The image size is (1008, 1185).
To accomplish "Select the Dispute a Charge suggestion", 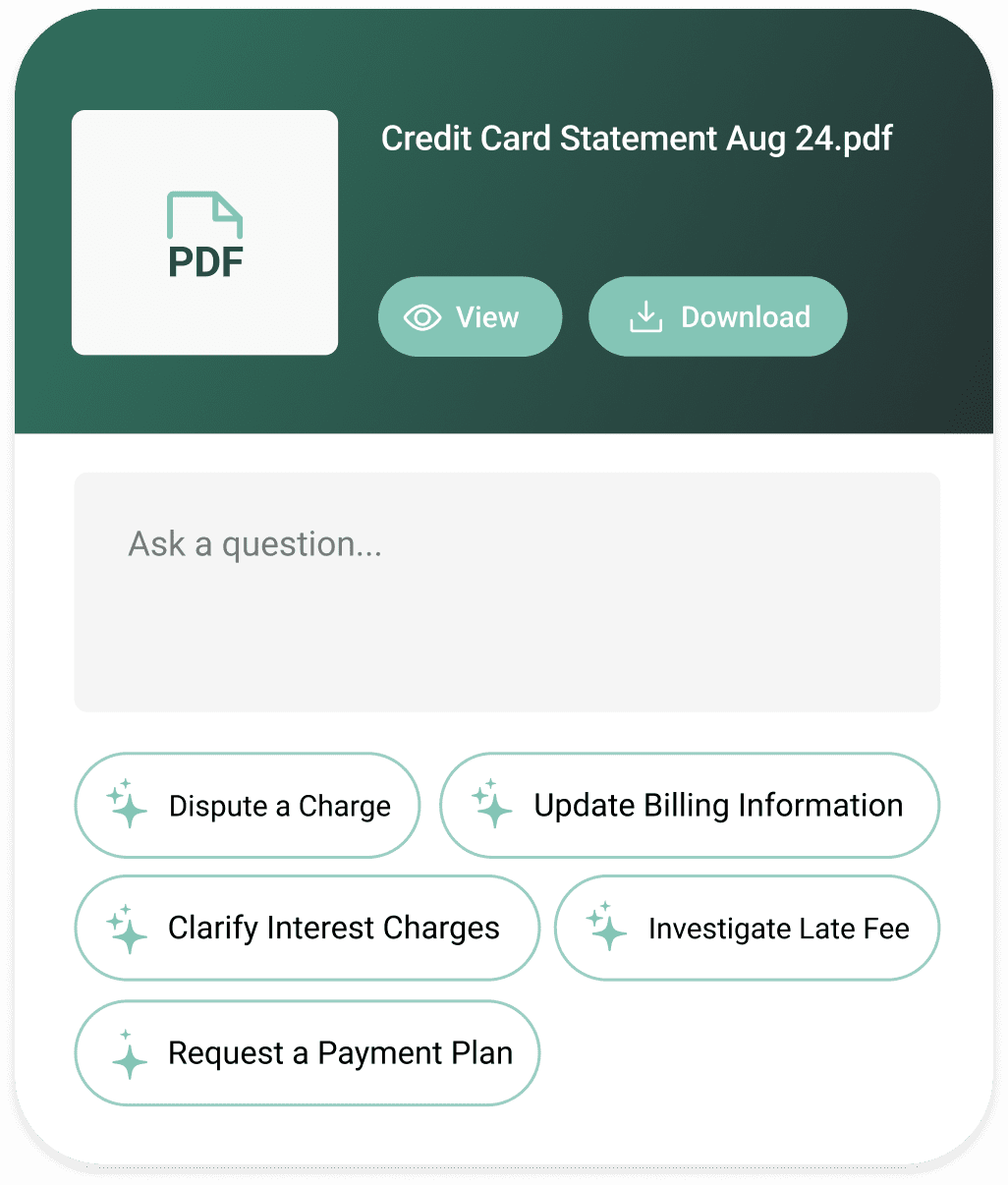I will [x=248, y=806].
